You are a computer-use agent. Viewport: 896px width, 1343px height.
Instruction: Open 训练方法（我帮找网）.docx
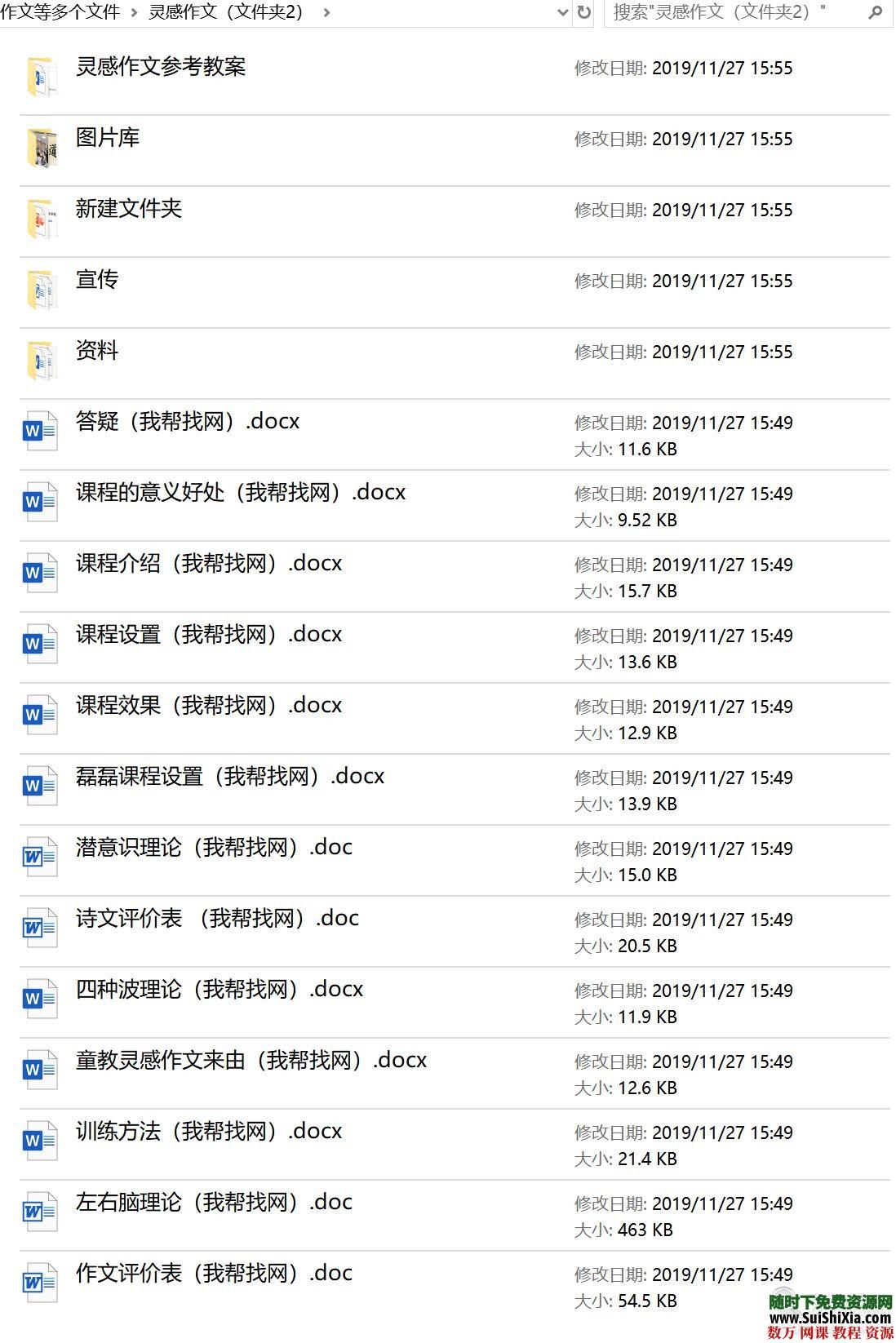208,1132
